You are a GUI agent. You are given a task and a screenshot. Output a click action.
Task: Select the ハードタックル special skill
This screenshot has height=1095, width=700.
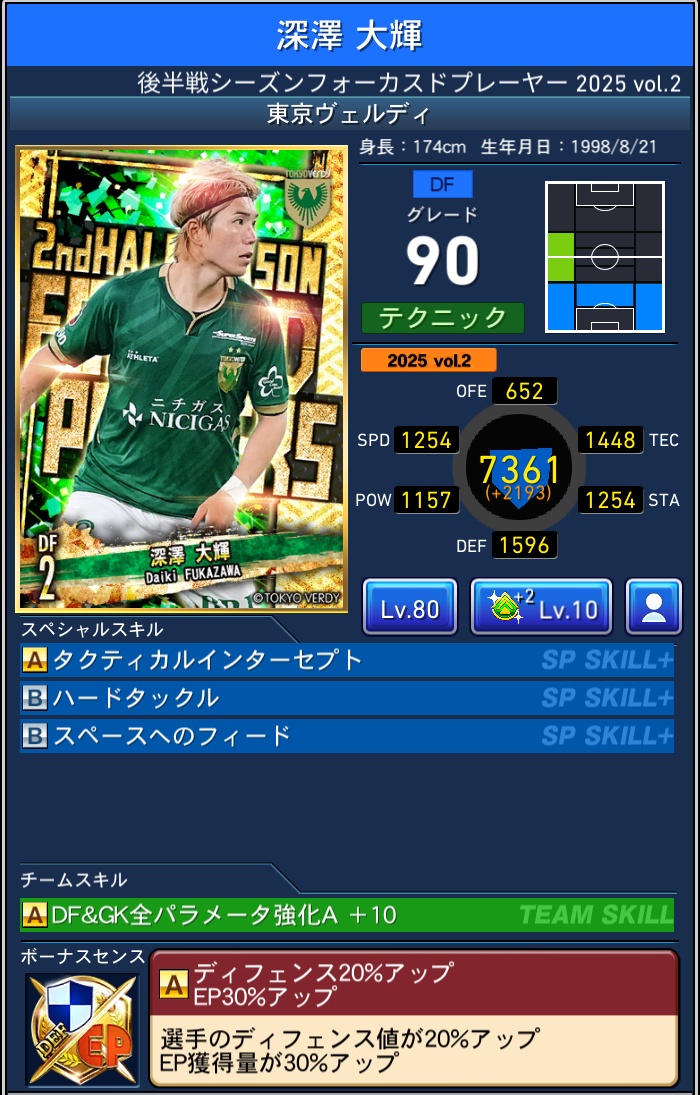coord(346,698)
